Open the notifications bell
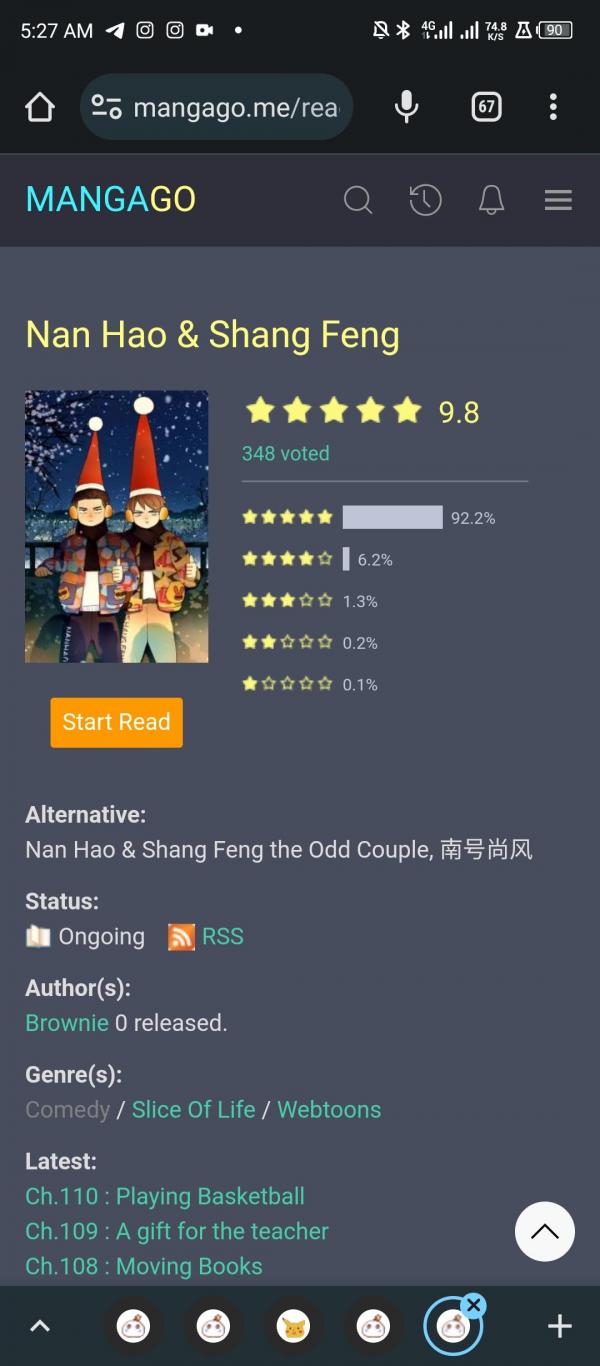This screenshot has height=1366, width=600. [x=491, y=200]
